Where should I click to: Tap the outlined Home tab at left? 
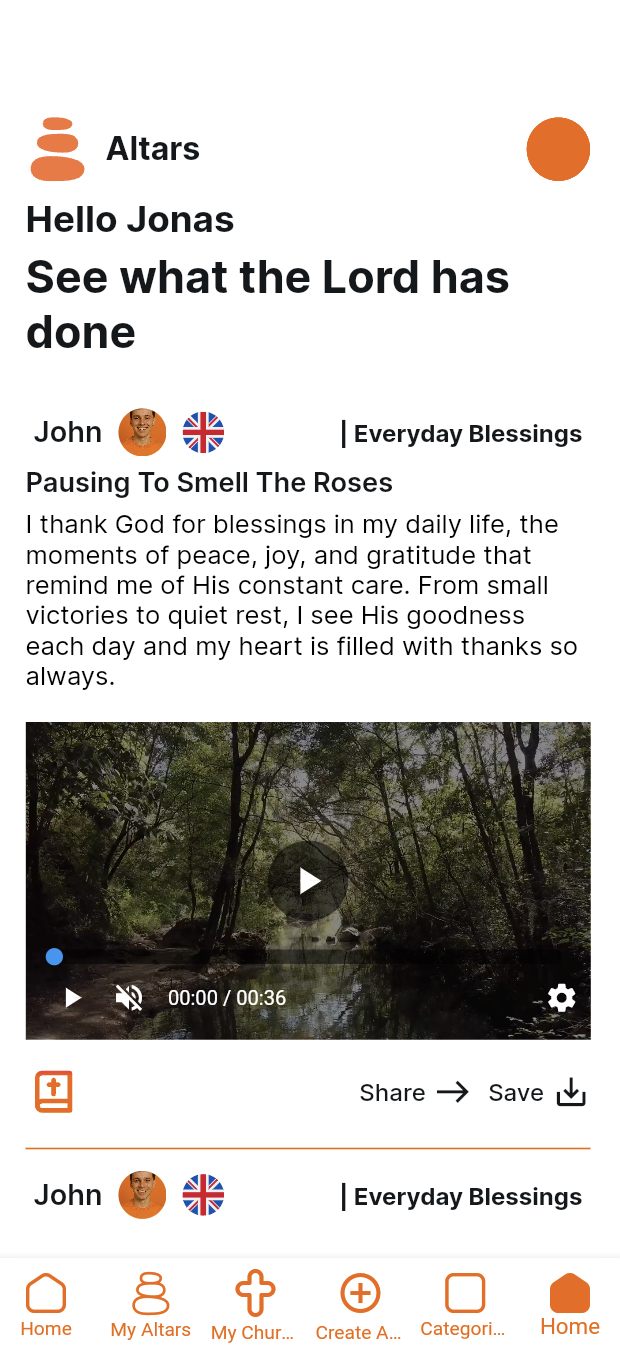(46, 1306)
